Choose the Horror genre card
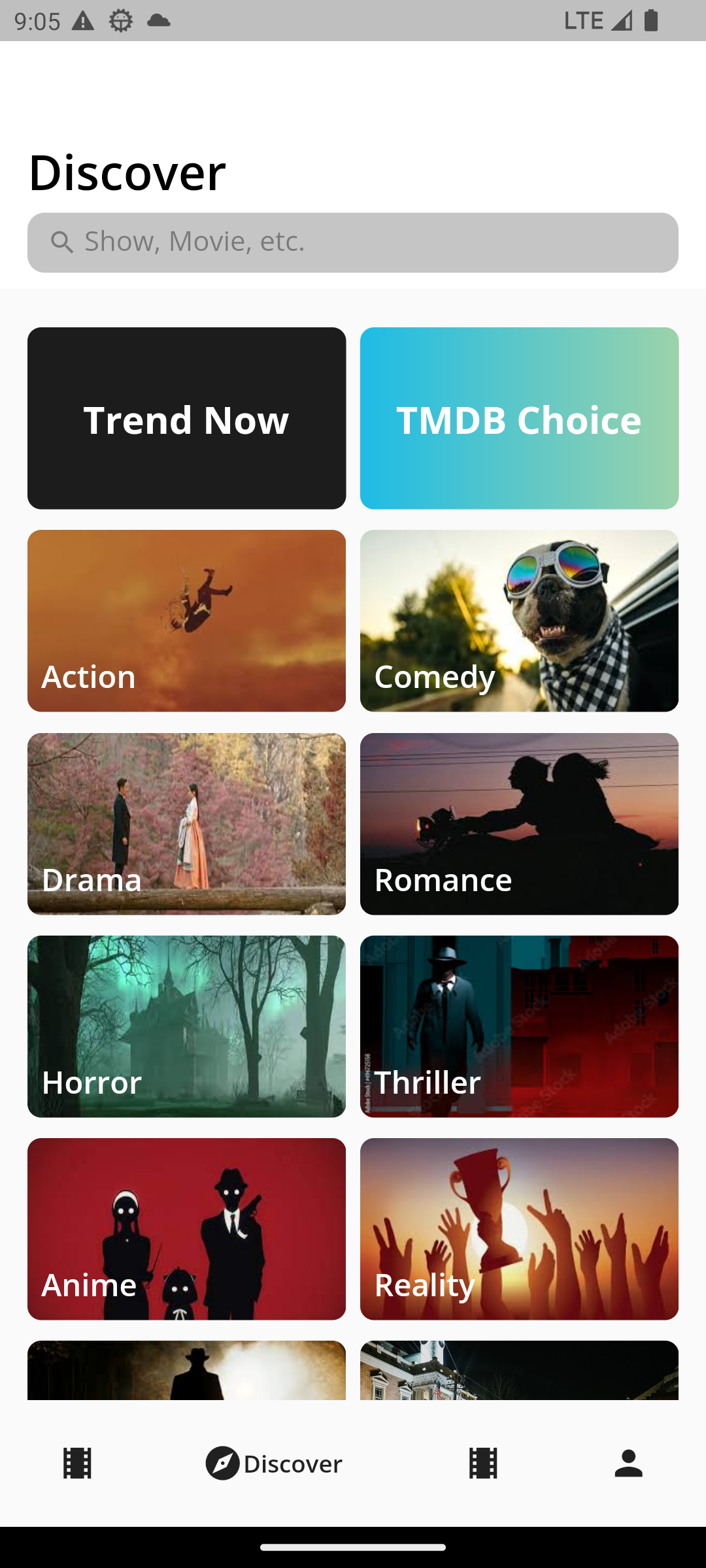Viewport: 706px width, 1568px height. coord(186,1026)
